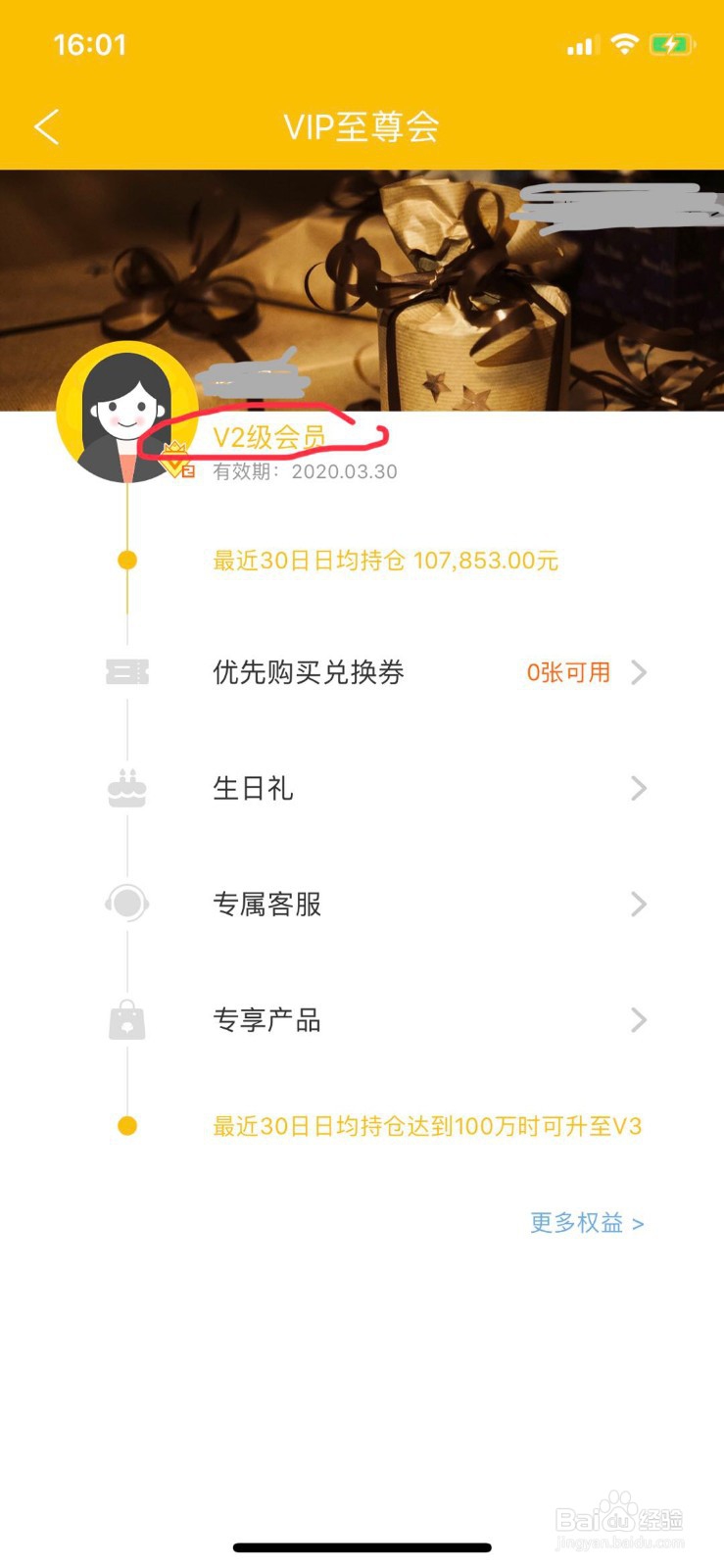Tap the back arrow in the header
The width and height of the screenshot is (724, 1568).
coord(44,127)
